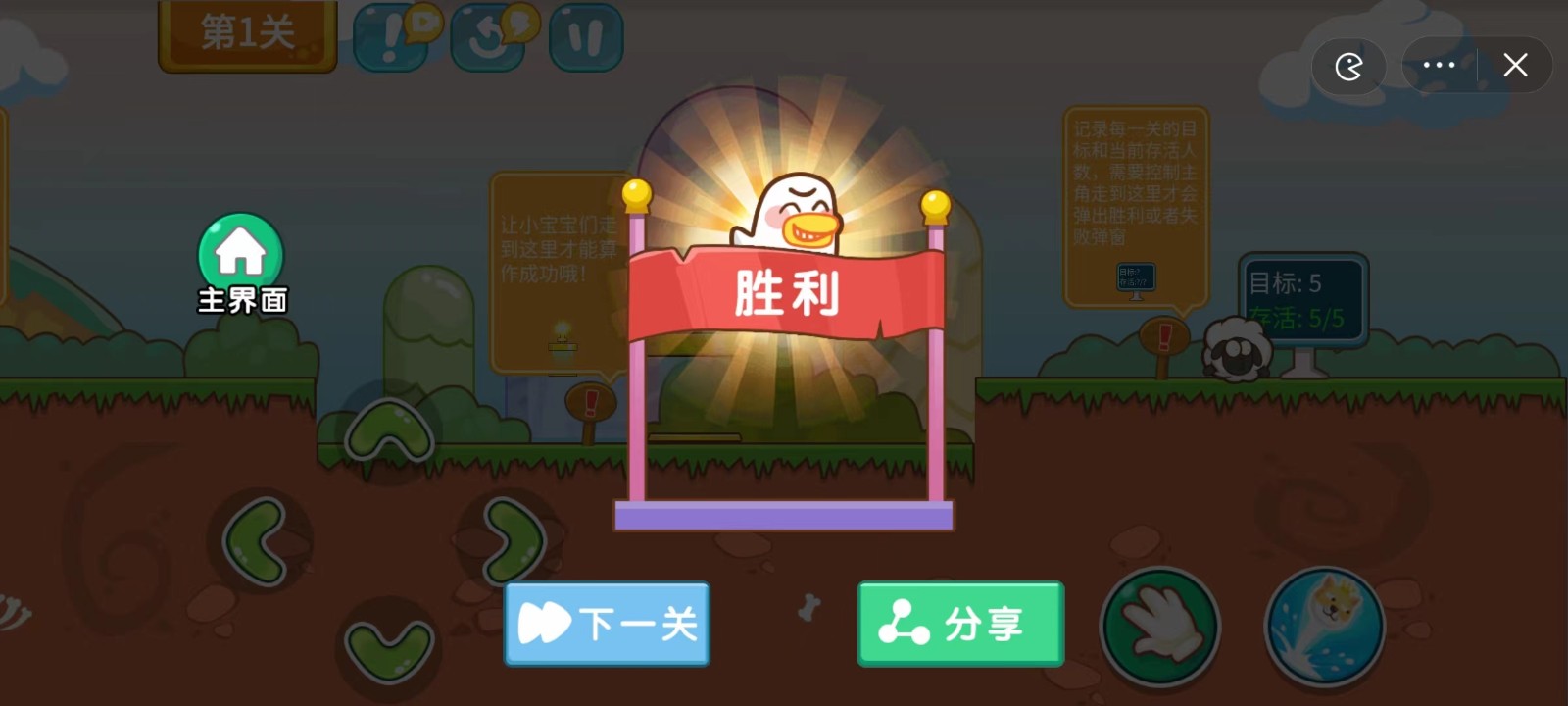The height and width of the screenshot is (706, 1568).
Task: Tap the glove hand action button
Action: (x=1160, y=628)
